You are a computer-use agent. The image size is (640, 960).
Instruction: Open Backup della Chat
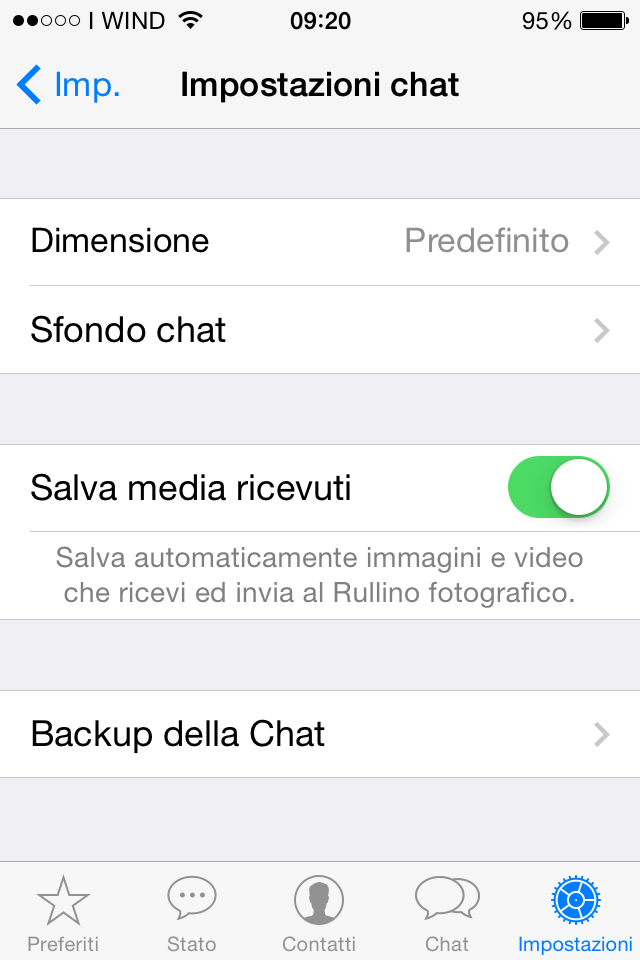pyautogui.click(x=320, y=734)
